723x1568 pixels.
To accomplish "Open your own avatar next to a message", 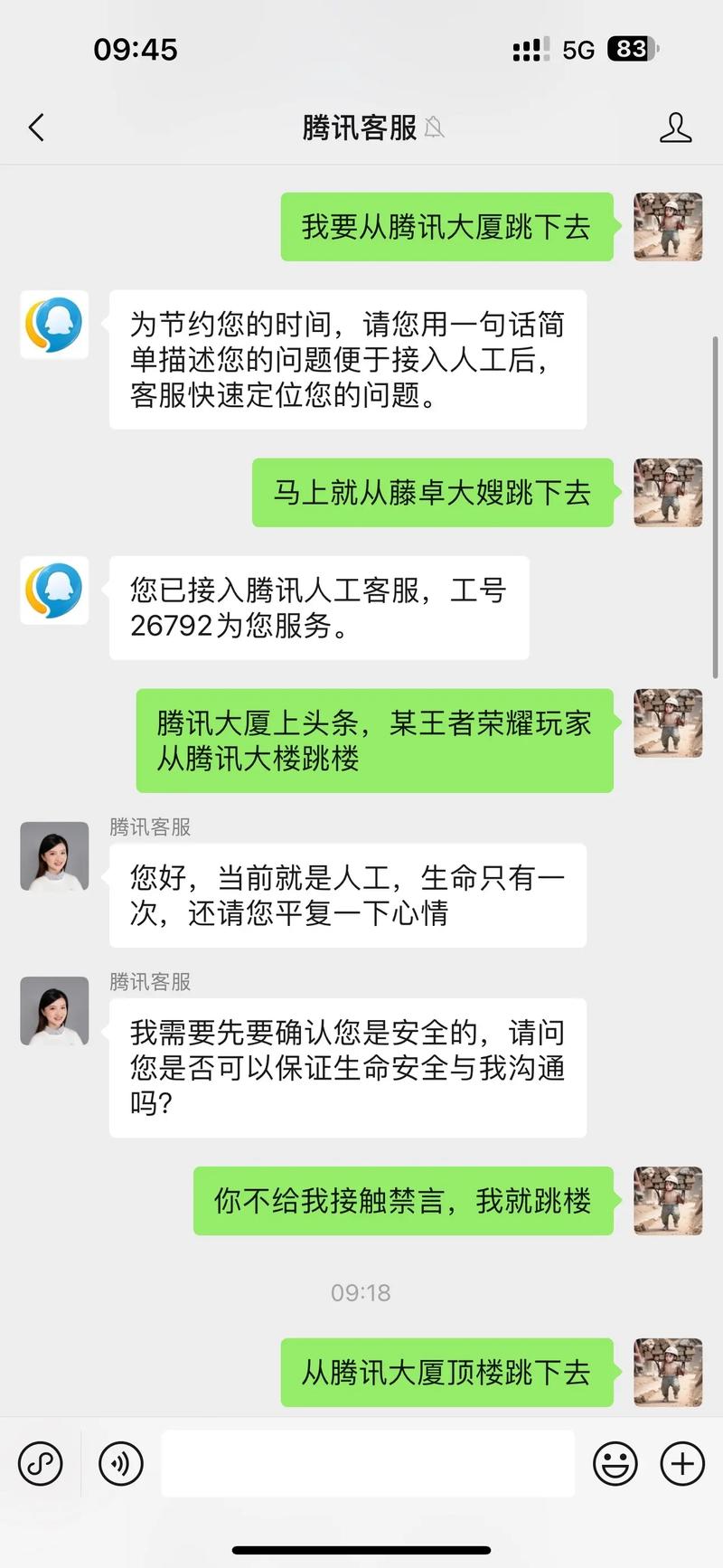I will 667,227.
